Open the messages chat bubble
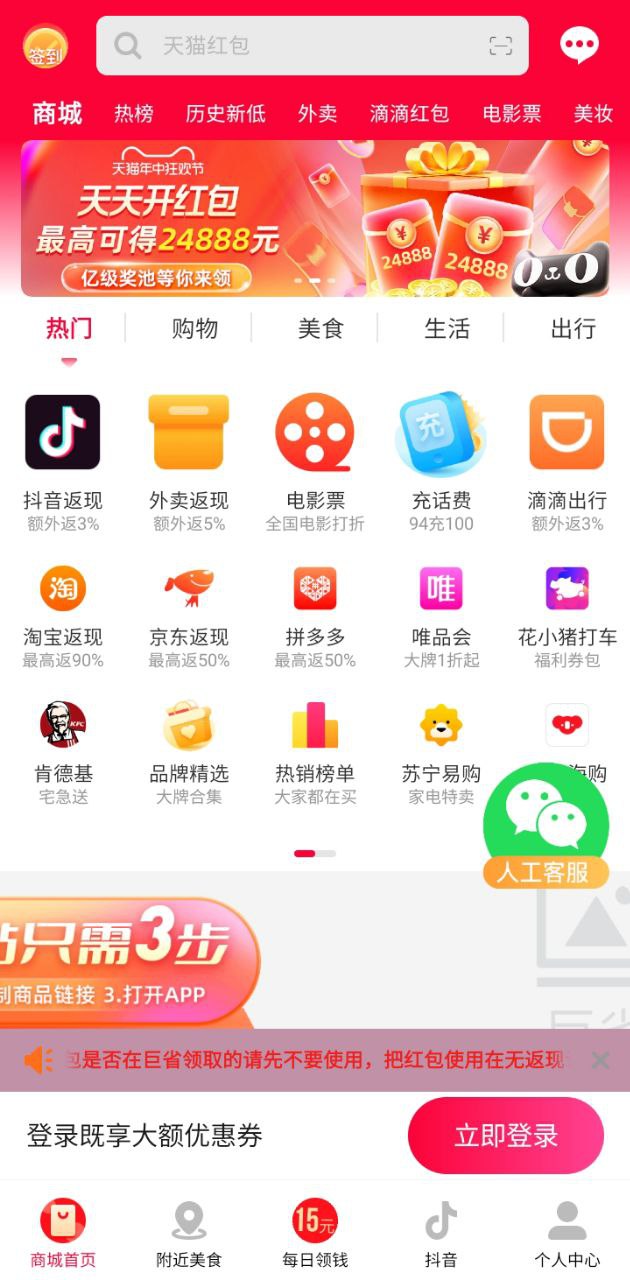630x1280 pixels. (579, 45)
